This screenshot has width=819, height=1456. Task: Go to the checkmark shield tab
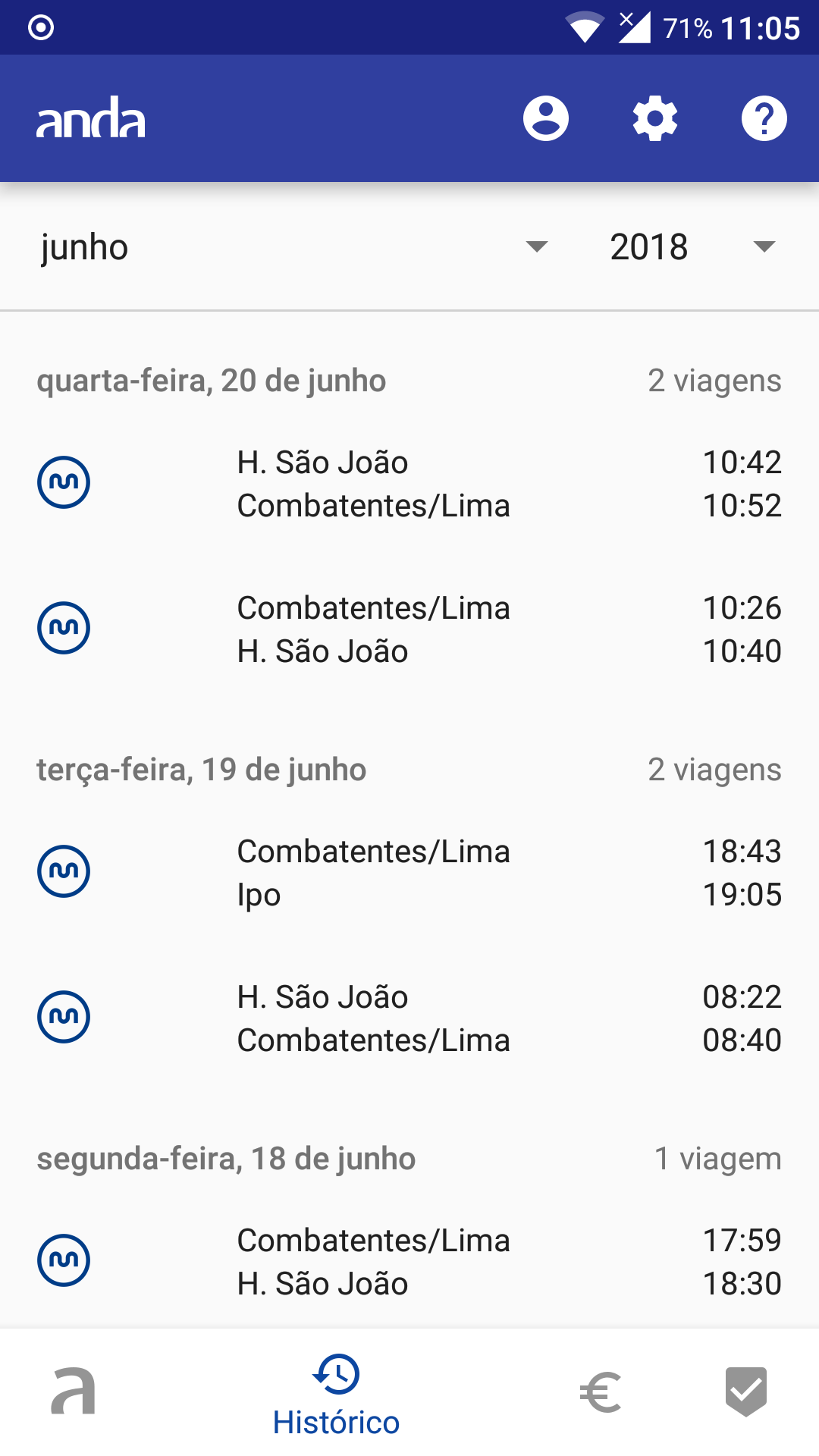click(745, 1392)
